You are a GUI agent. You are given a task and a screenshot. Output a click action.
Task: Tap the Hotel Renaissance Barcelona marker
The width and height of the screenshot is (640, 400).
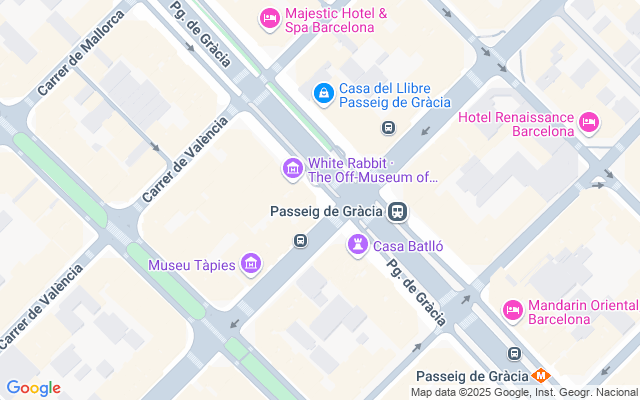click(589, 122)
